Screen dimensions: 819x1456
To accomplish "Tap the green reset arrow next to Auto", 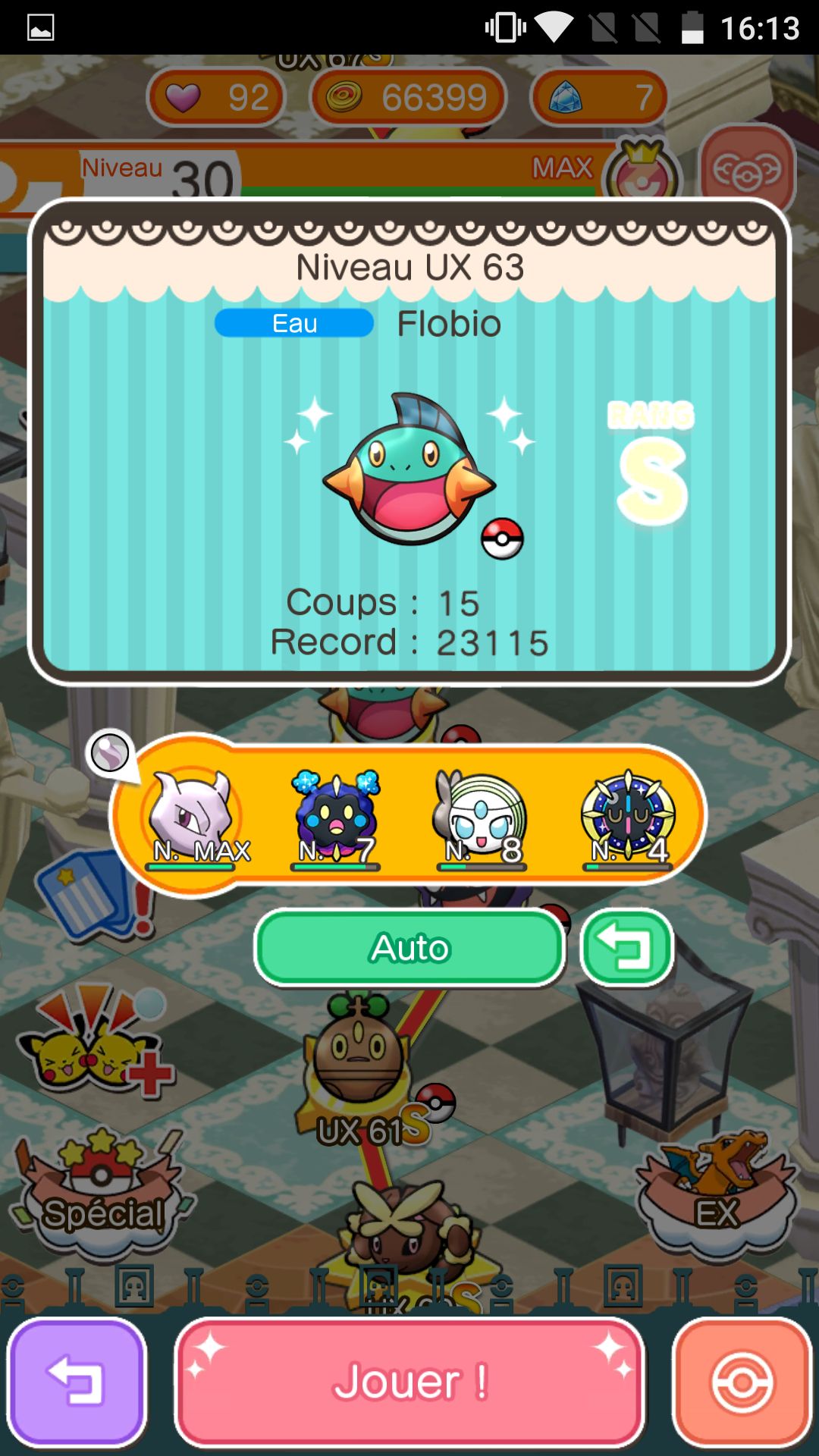I will (x=627, y=948).
